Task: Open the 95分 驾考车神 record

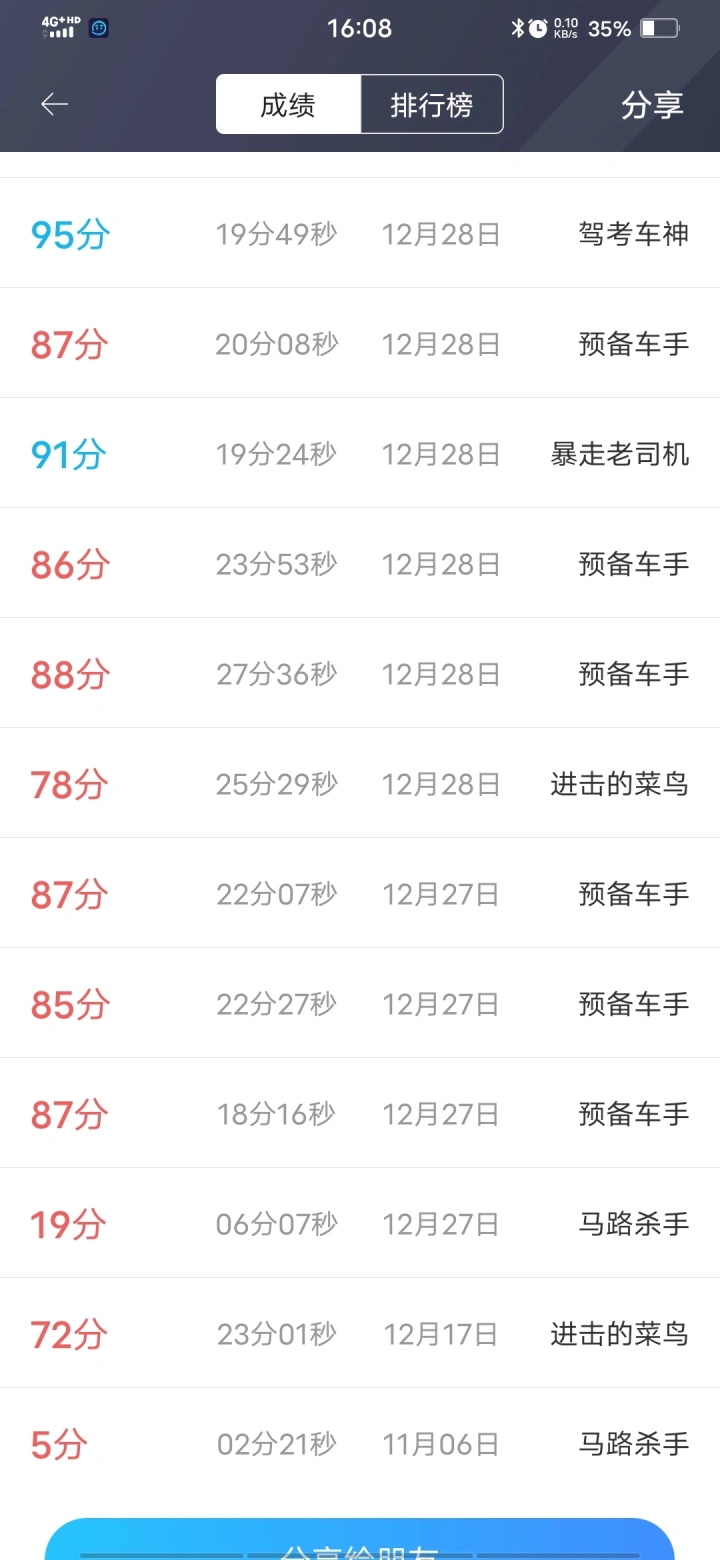Action: [360, 234]
